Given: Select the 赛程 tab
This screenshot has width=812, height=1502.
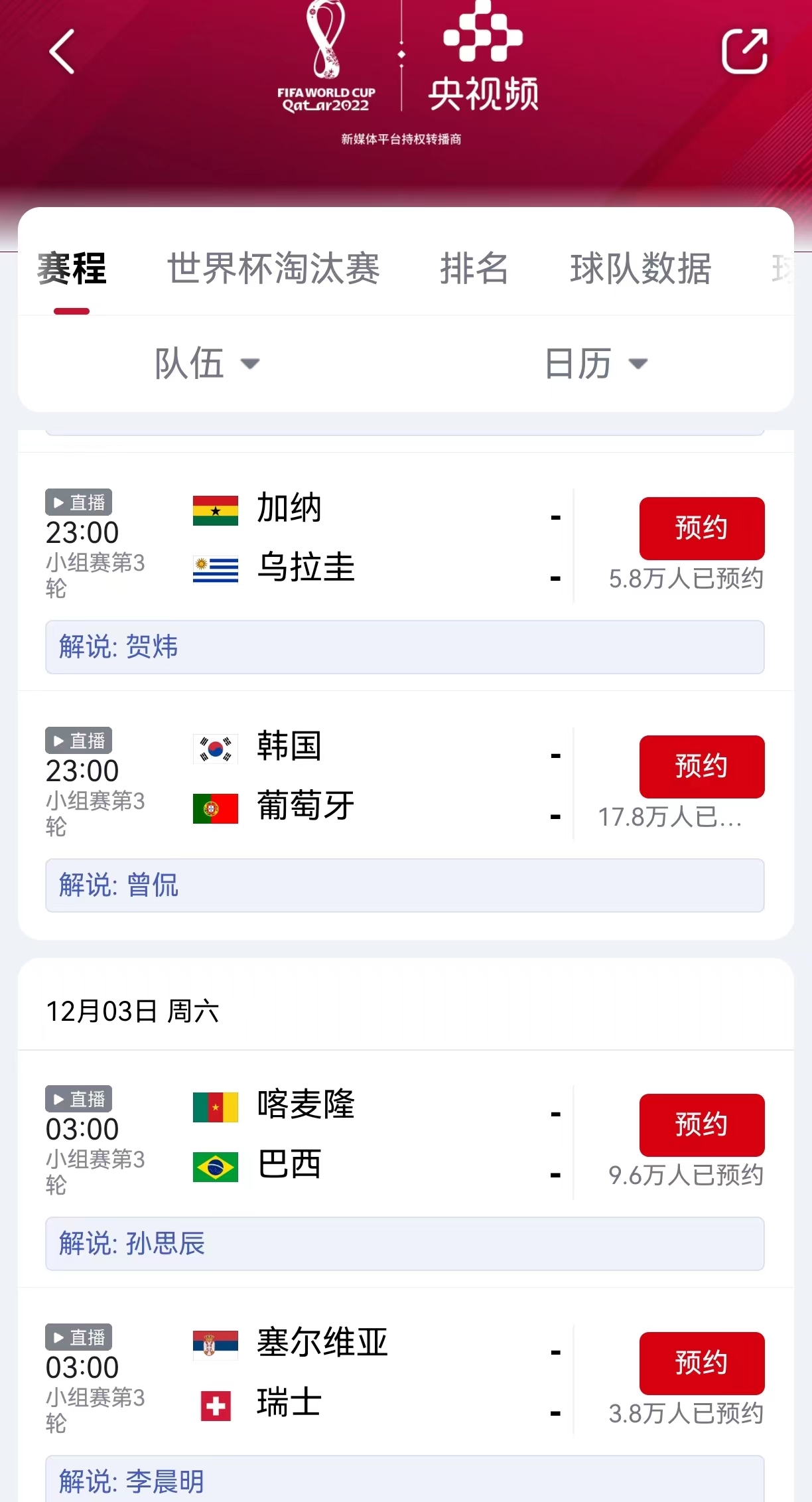Looking at the screenshot, I should [72, 269].
